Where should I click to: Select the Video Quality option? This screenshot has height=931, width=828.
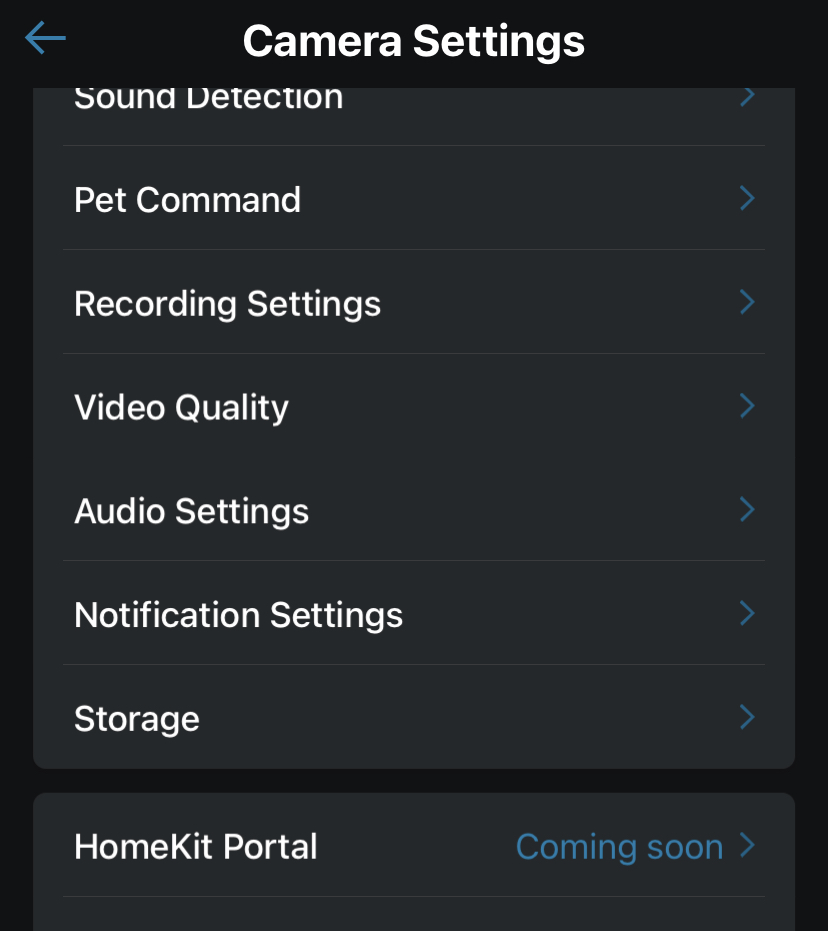(413, 407)
